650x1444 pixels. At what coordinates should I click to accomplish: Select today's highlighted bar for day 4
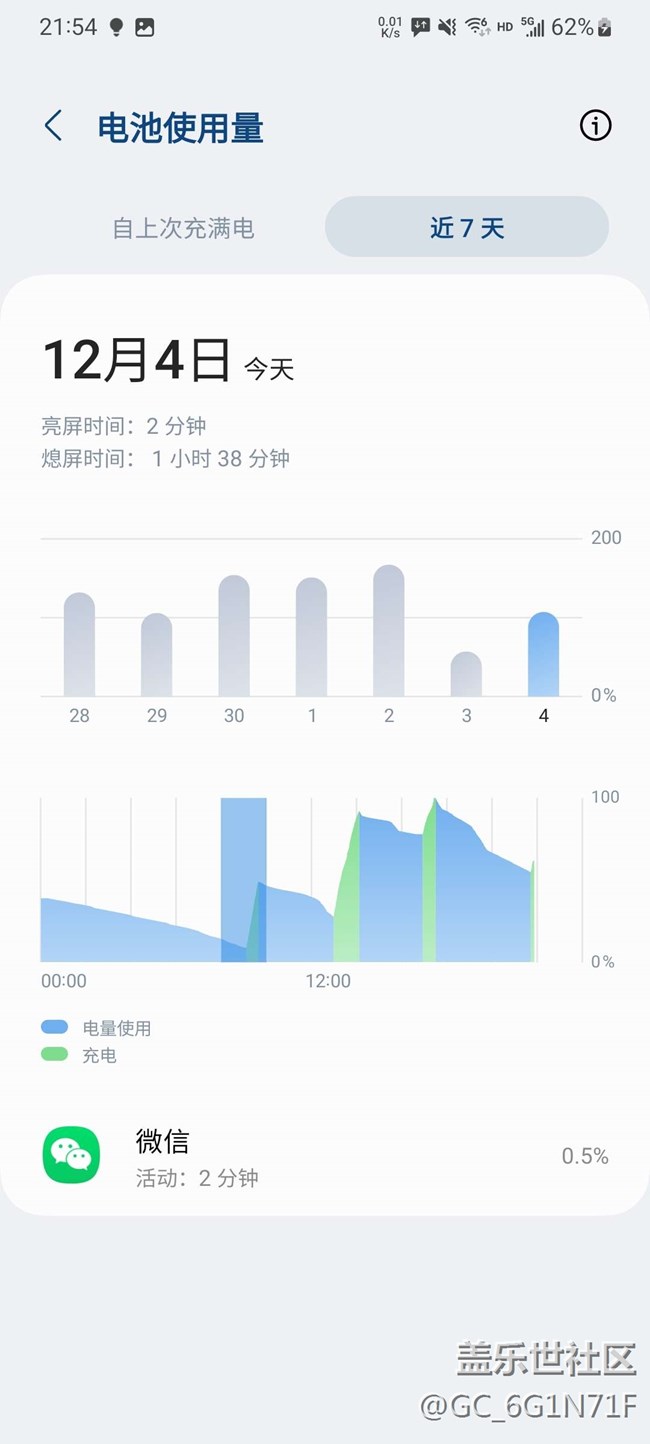tap(543, 655)
